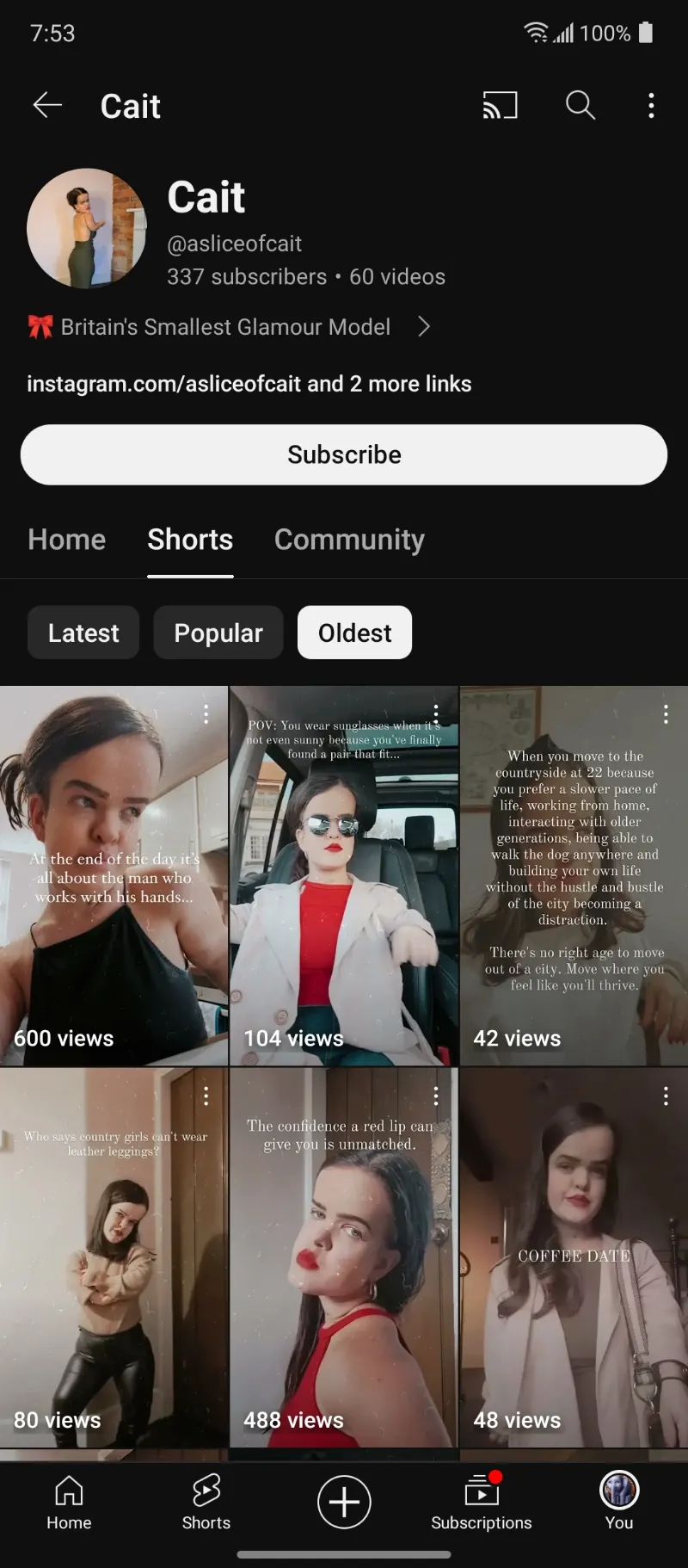
Task: Create new content with the plus button
Action: tap(344, 1503)
